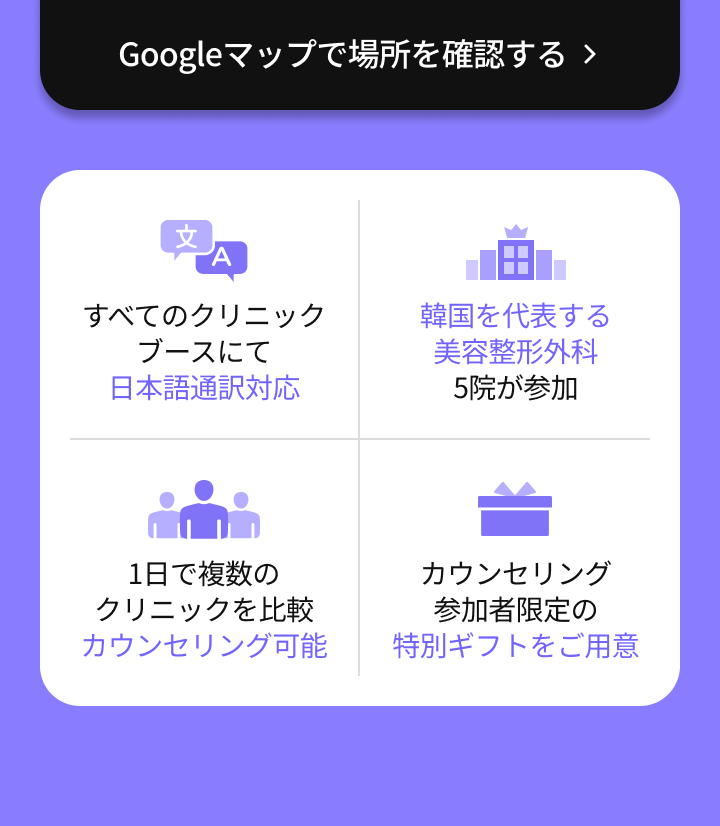Click the "文" speech bubble in the translation icon
The height and width of the screenshot is (826, 720).
pos(184,235)
